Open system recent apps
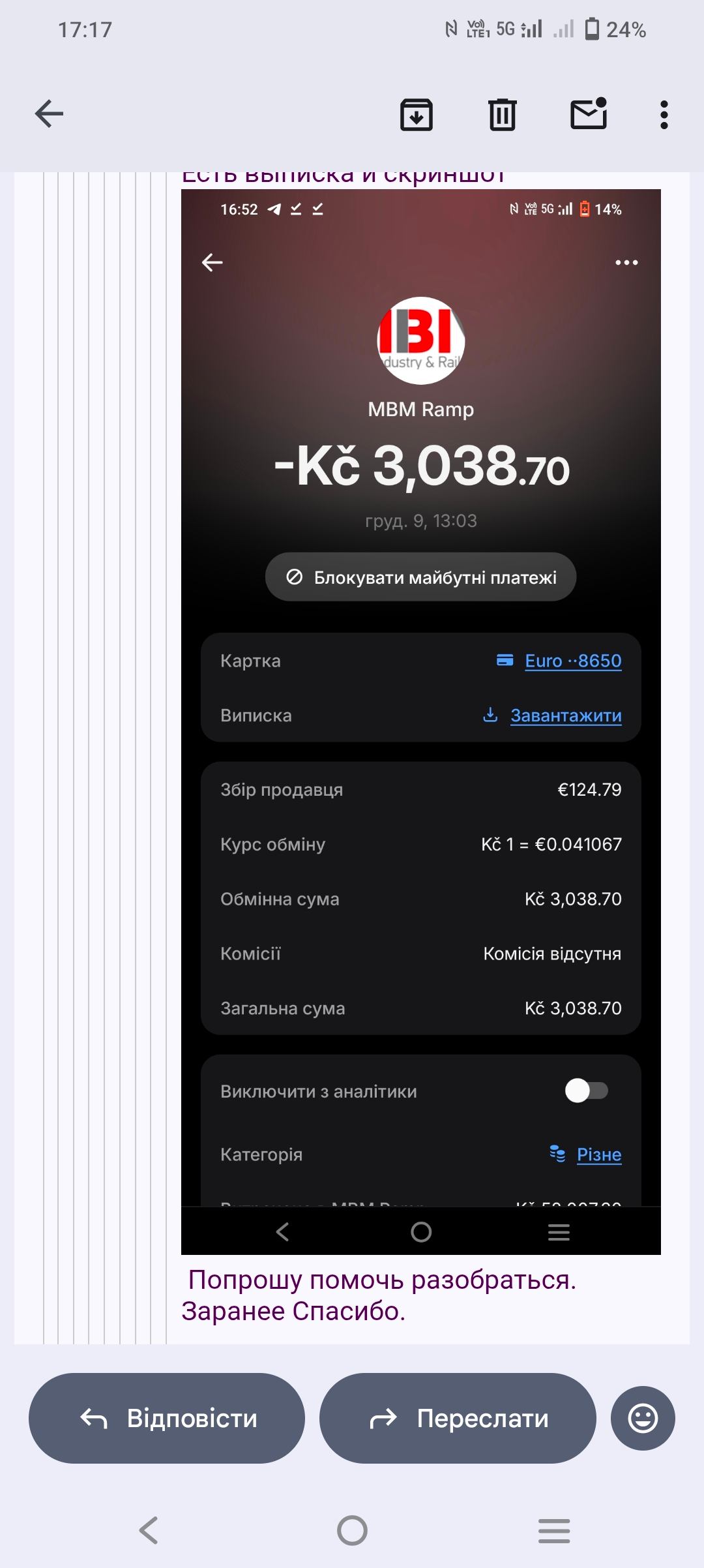Screen dimensions: 704x1568 [554, 1530]
